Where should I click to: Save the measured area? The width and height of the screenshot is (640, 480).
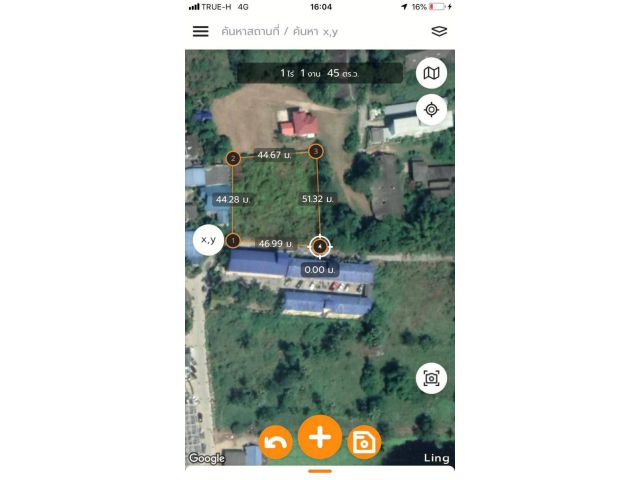363,441
